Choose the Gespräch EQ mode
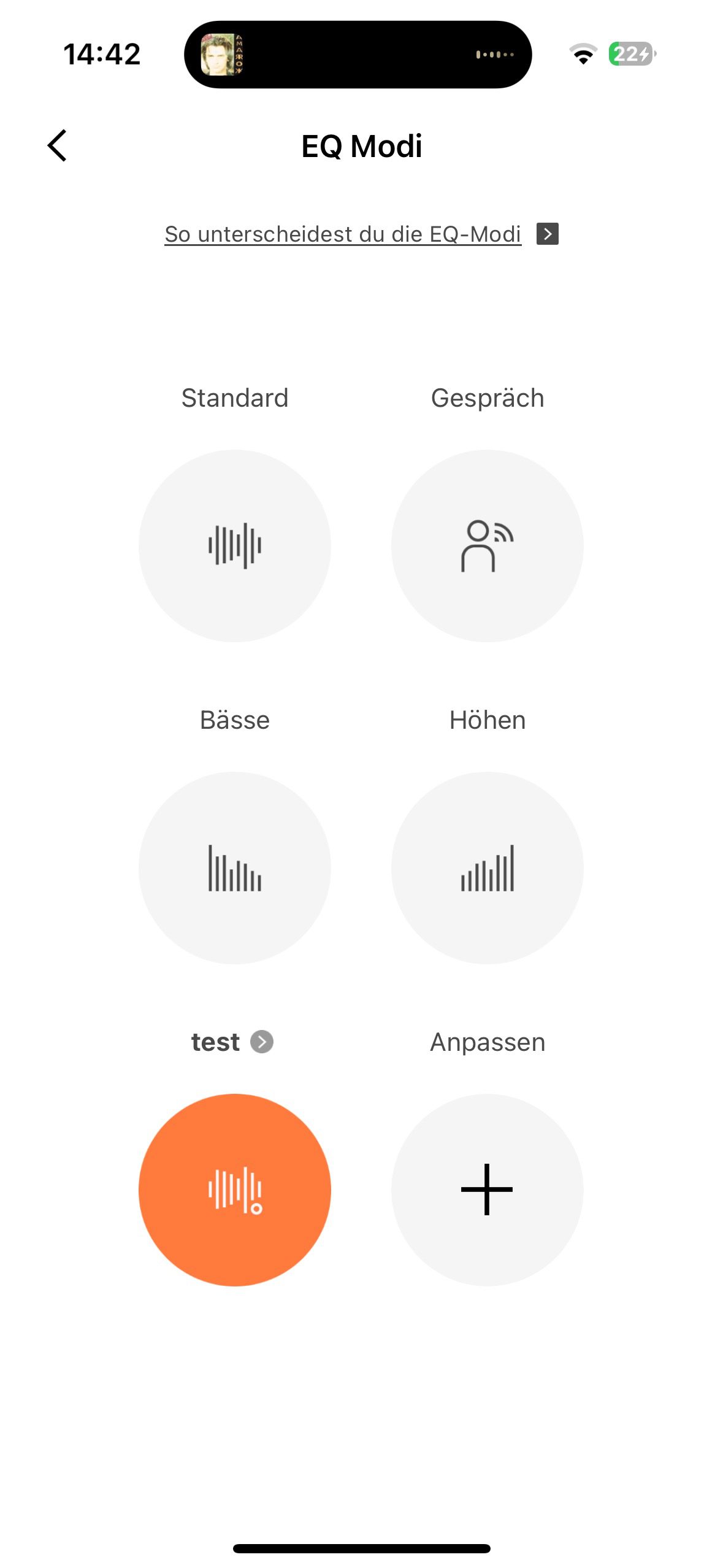The height and width of the screenshot is (1568, 723). (x=487, y=545)
